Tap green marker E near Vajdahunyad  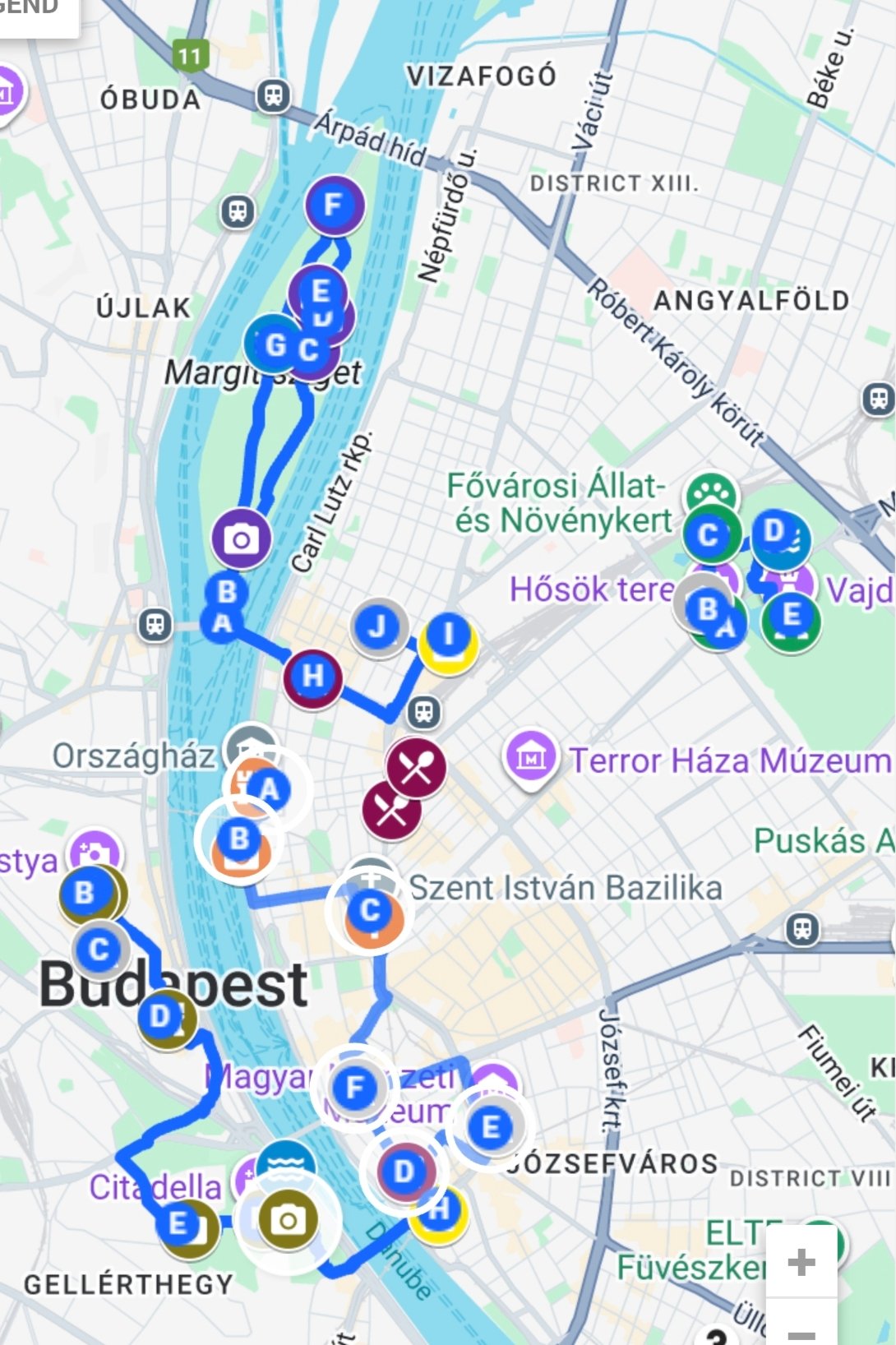[x=791, y=617]
